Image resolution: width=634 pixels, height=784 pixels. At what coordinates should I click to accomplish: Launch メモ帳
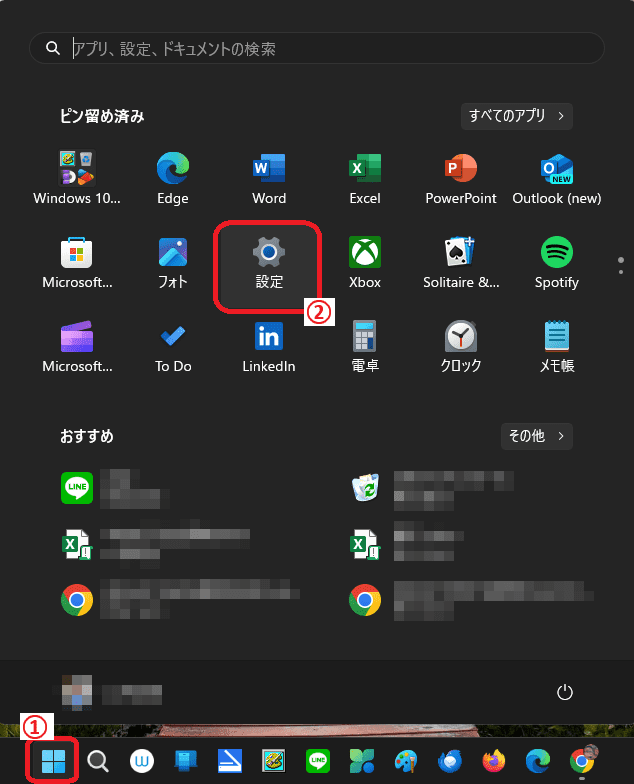pyautogui.click(x=556, y=346)
